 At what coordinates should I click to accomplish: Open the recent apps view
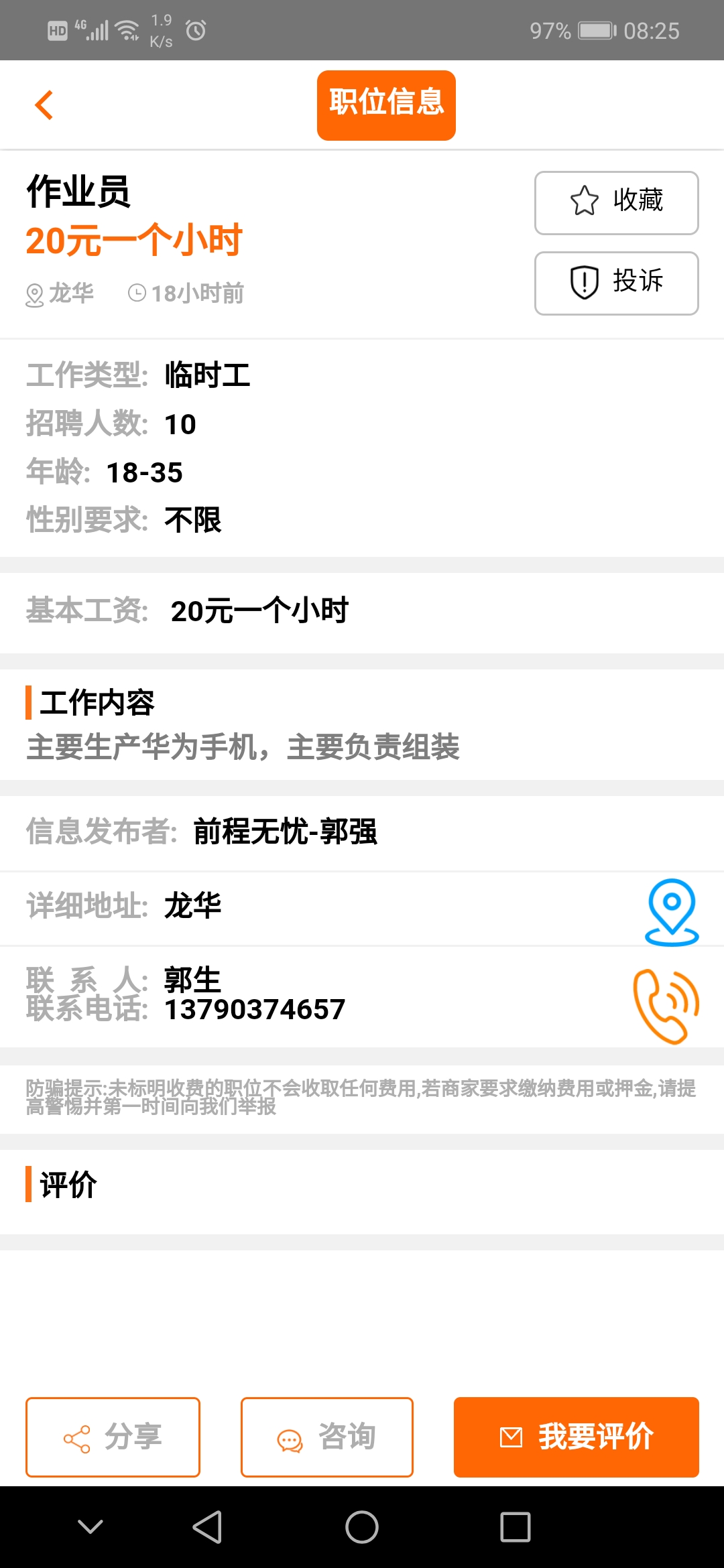coord(515,1527)
